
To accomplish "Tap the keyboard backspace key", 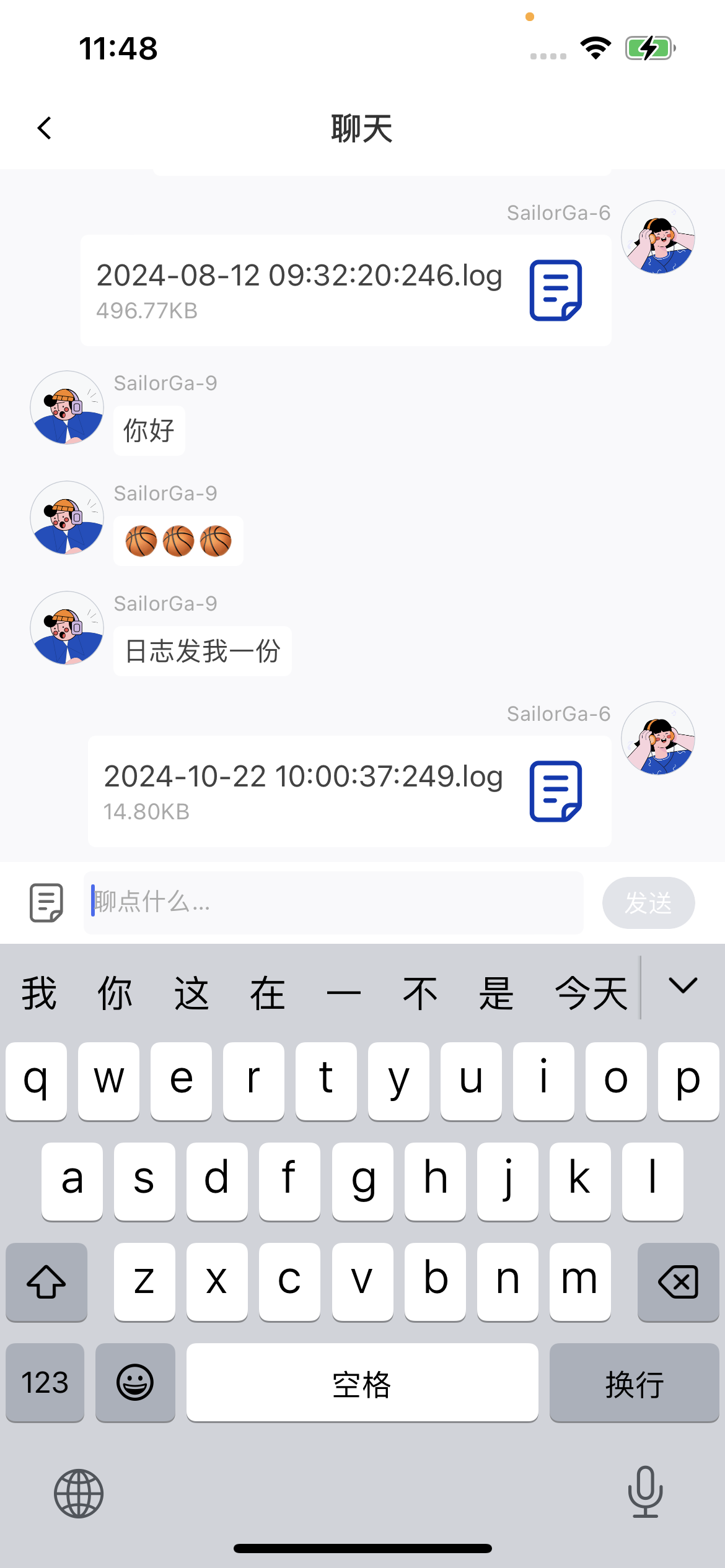I will point(678,1281).
